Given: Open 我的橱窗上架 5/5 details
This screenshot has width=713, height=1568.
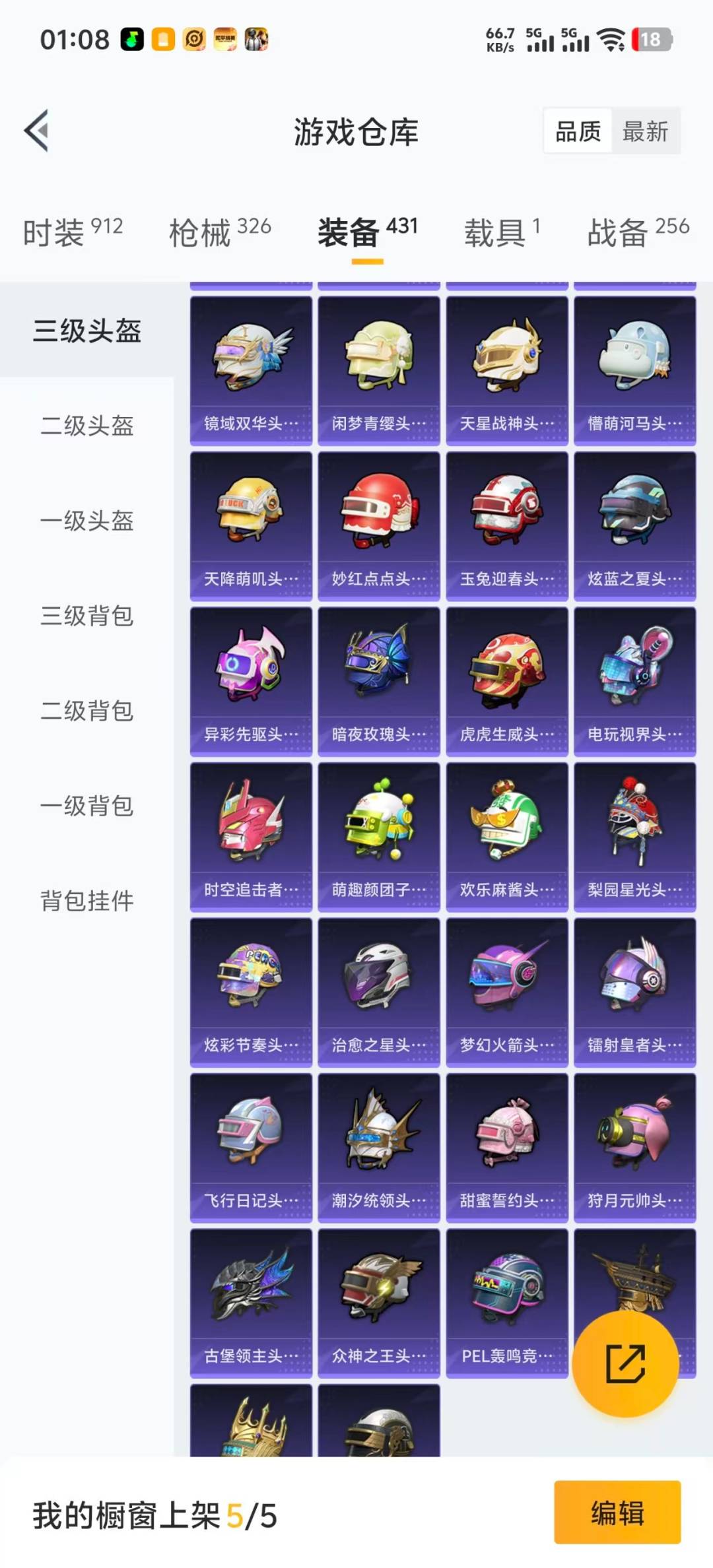Looking at the screenshot, I should tap(152, 1516).
